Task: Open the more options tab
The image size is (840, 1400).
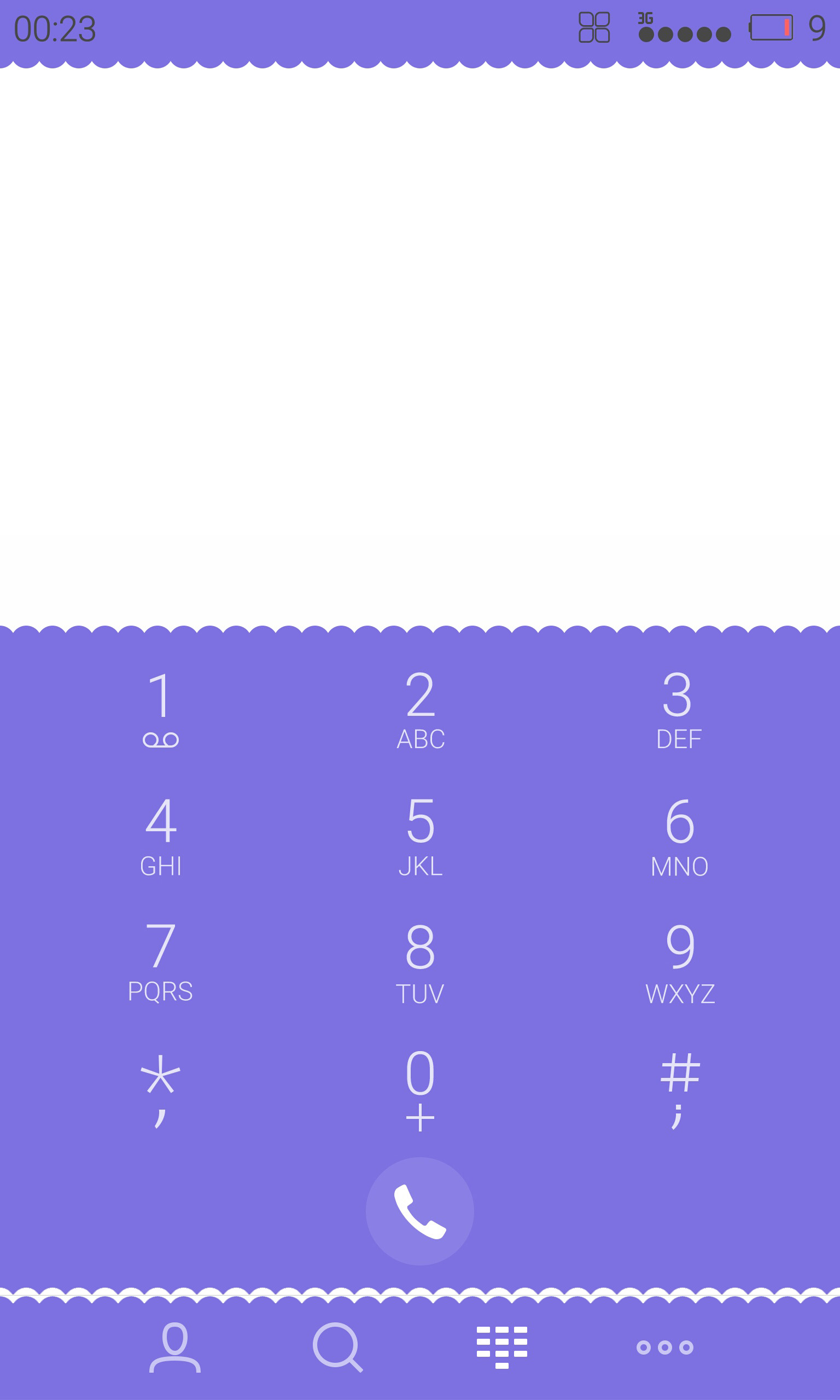Action: (x=664, y=1347)
